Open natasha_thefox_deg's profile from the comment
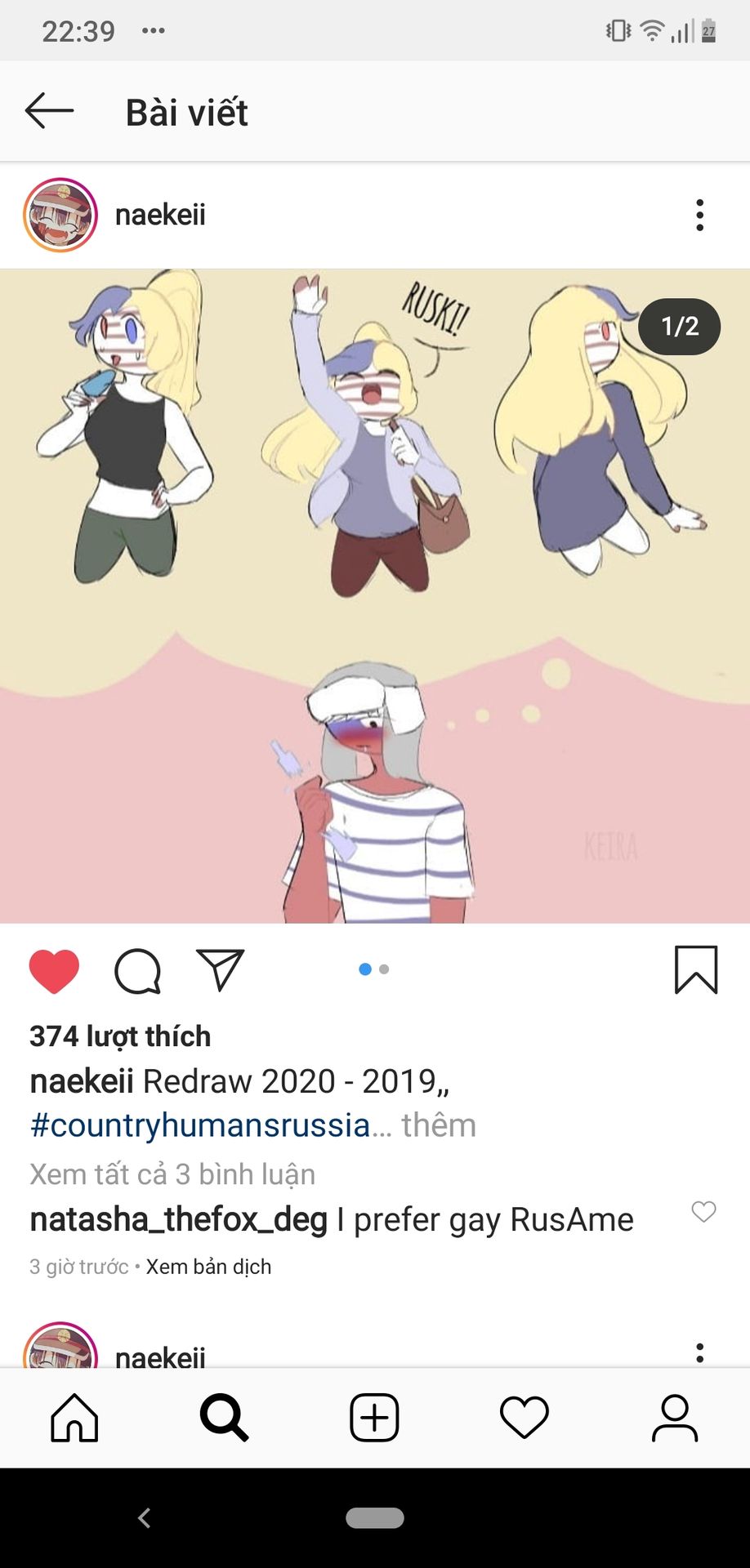 (x=178, y=1220)
